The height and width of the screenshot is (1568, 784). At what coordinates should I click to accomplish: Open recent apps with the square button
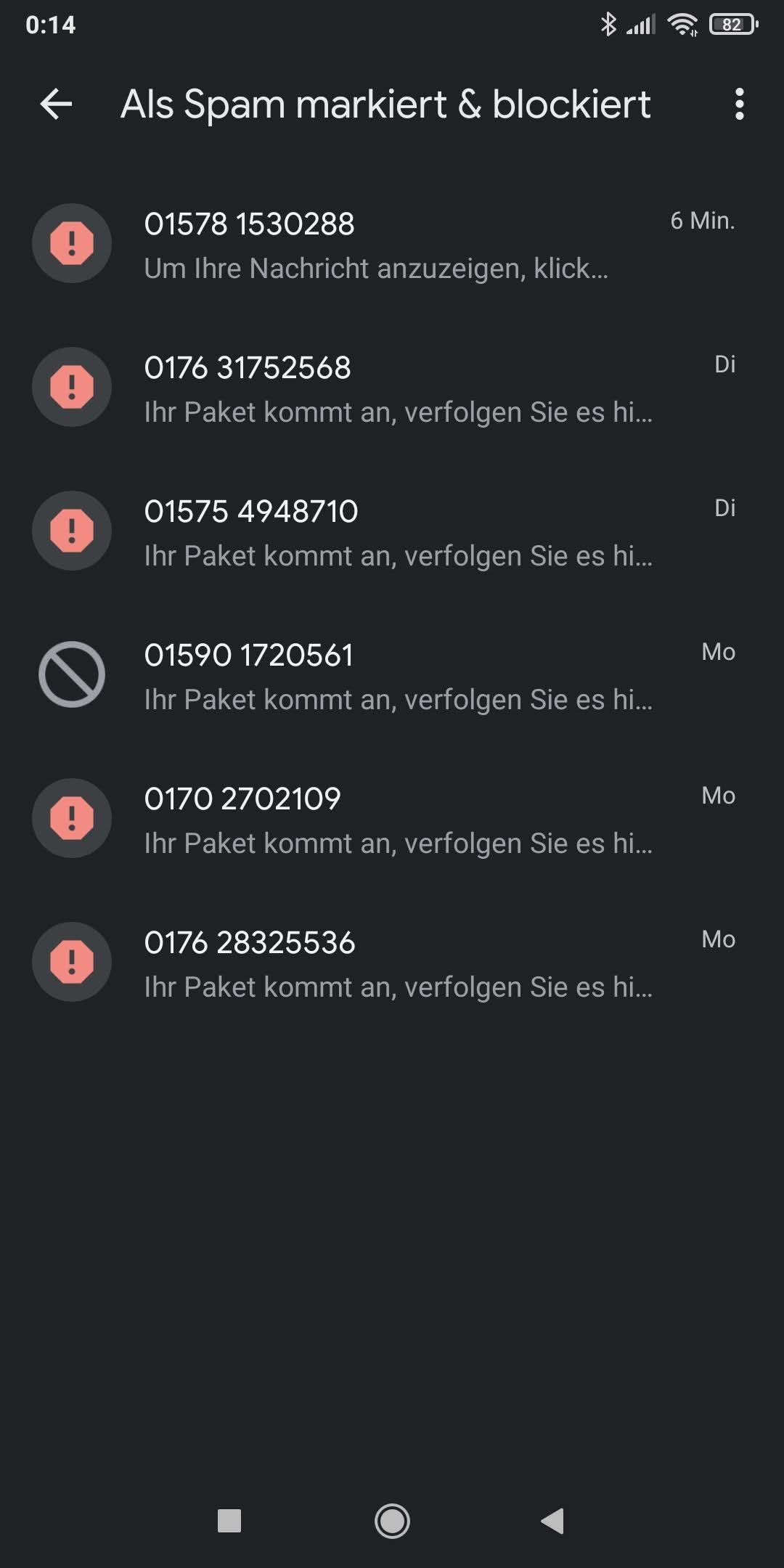point(229,1520)
